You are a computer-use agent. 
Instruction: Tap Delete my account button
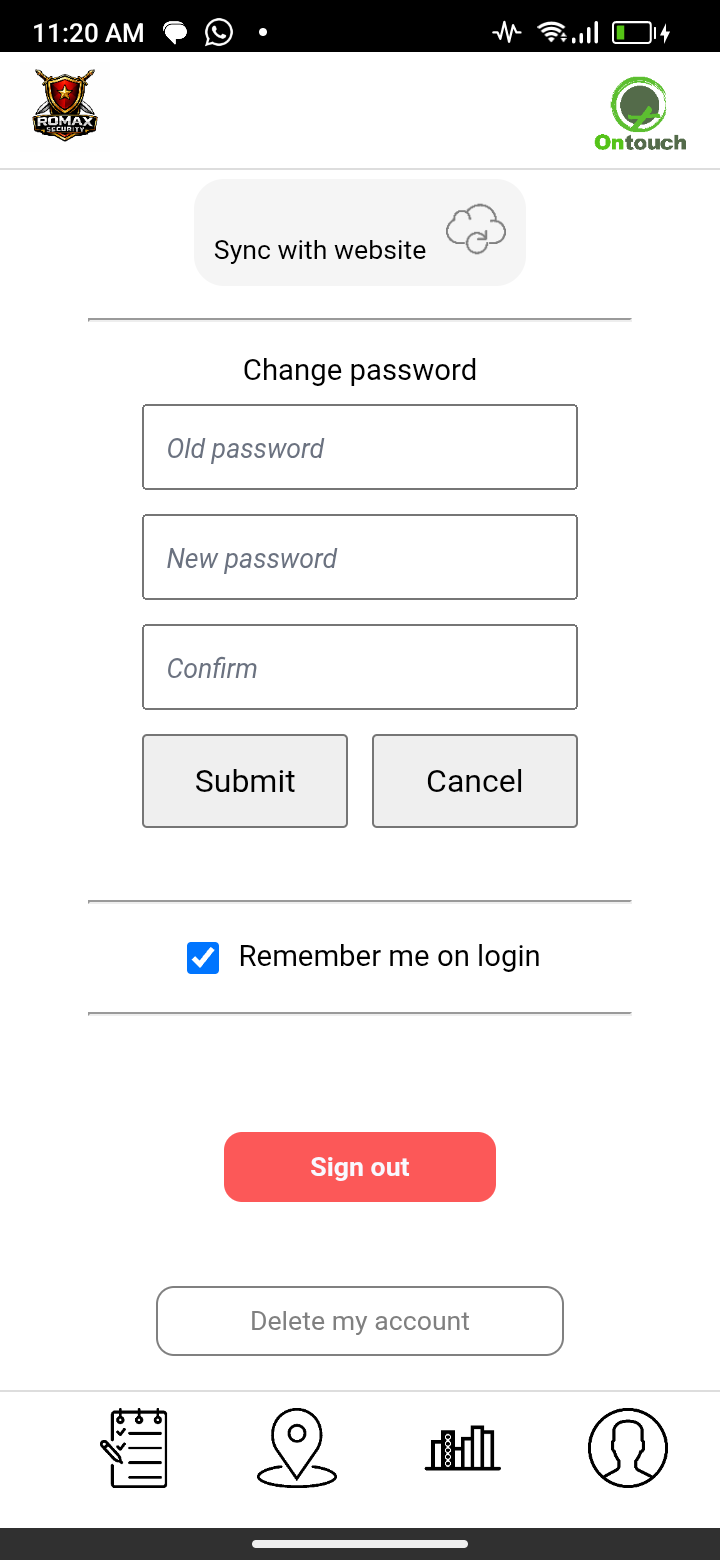(x=360, y=1321)
